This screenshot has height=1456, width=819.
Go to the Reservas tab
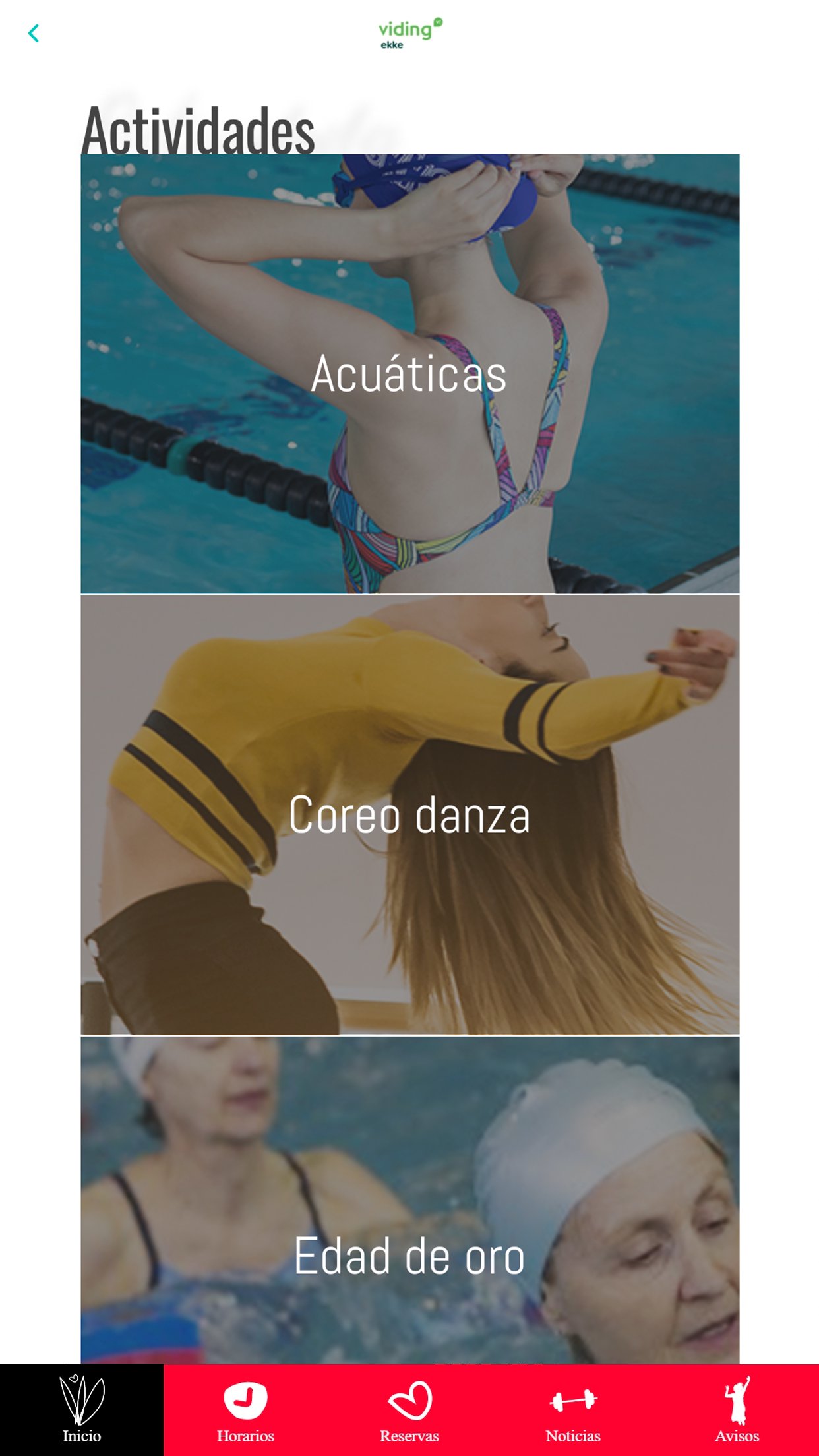pyautogui.click(x=409, y=1410)
